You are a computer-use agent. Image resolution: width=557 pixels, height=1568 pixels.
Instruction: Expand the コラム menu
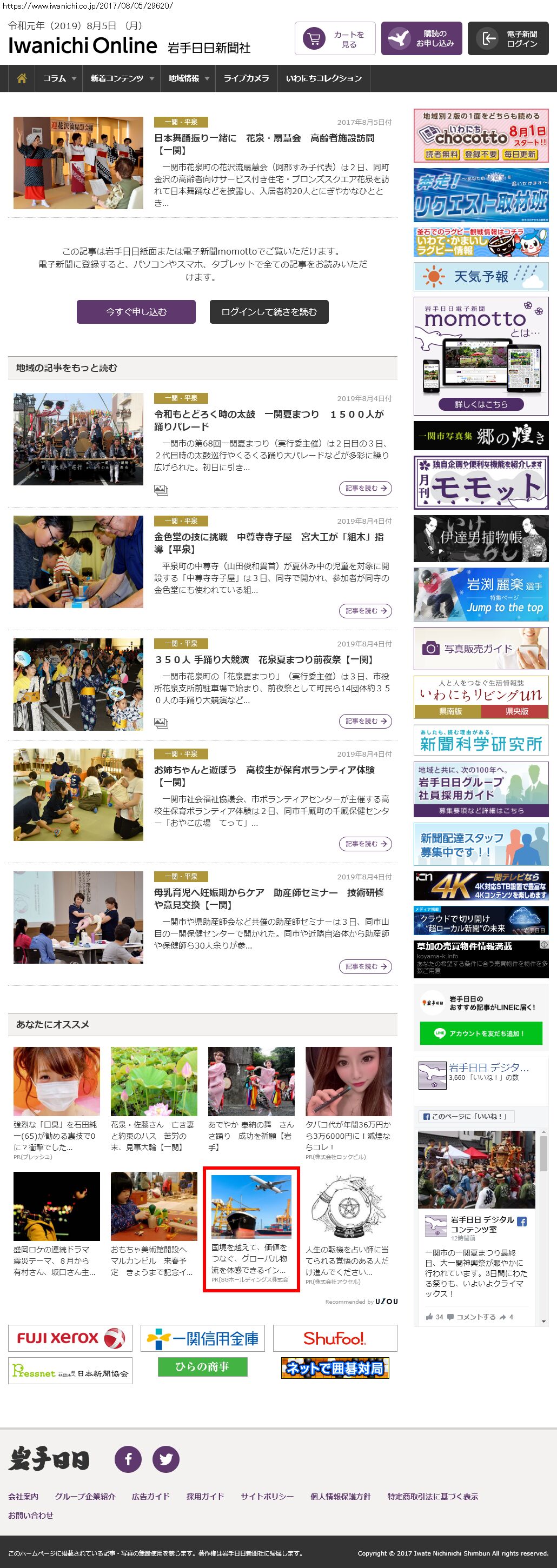59,78
